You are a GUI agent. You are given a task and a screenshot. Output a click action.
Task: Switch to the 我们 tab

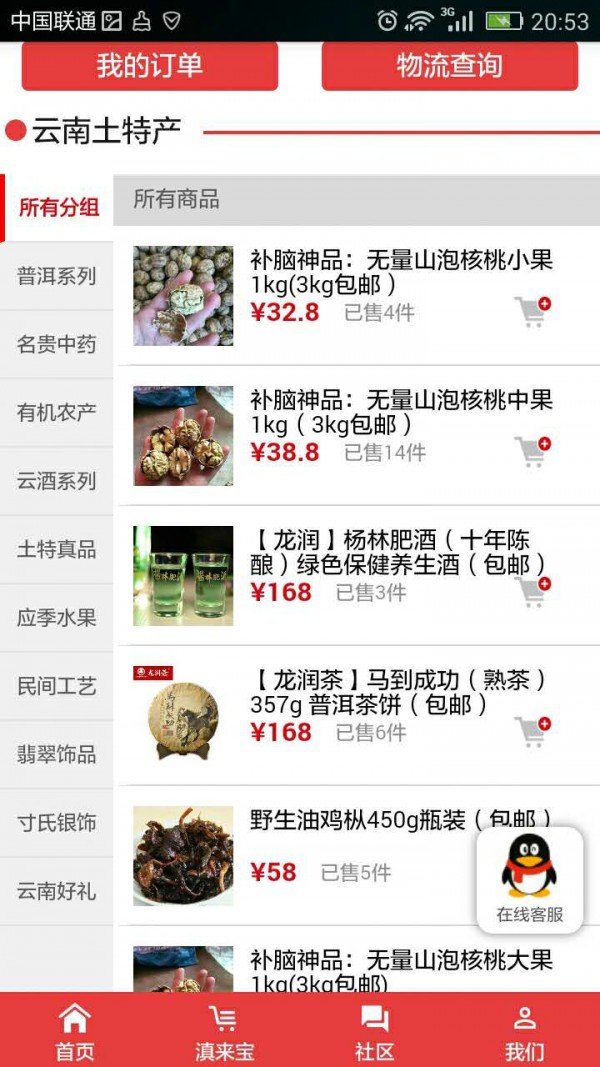pyautogui.click(x=524, y=1030)
